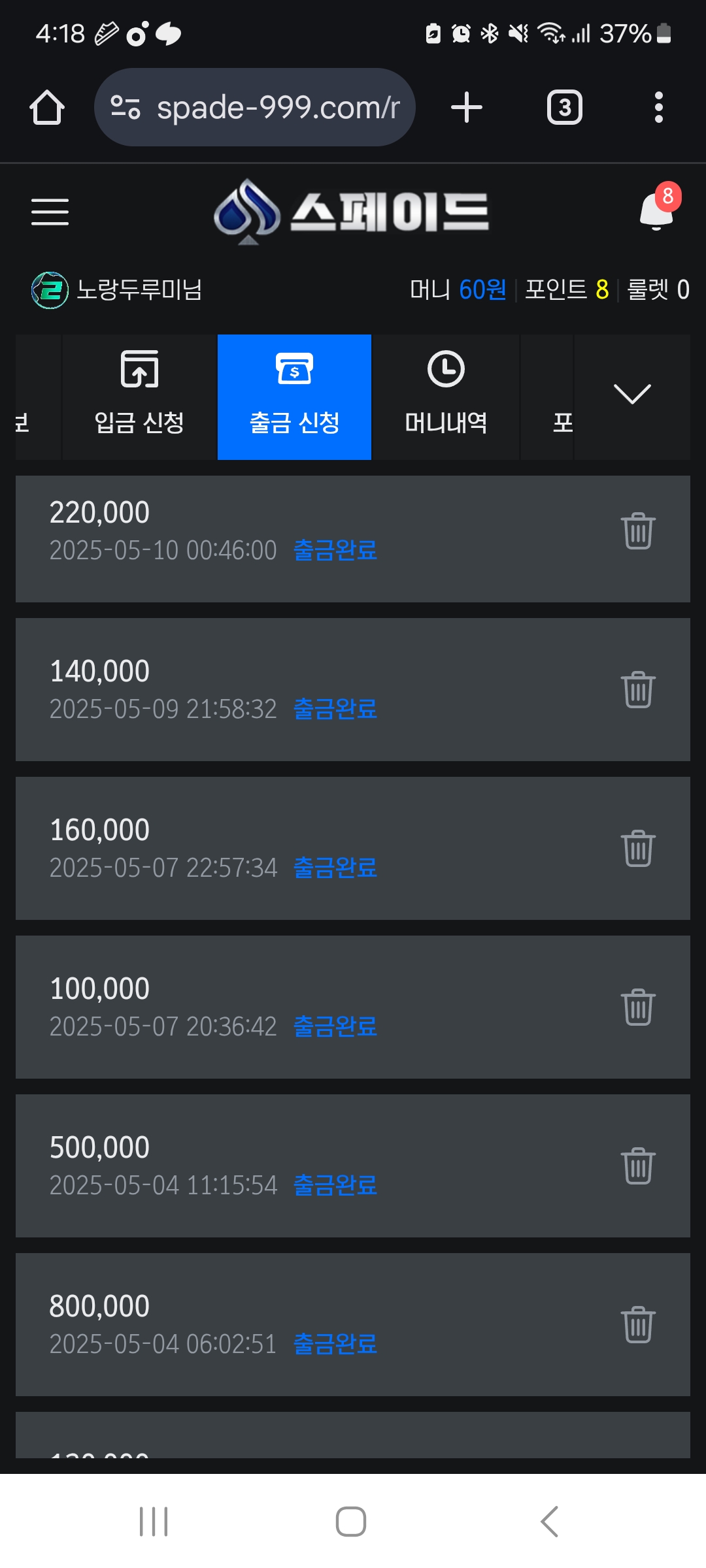The height and width of the screenshot is (1568, 706).
Task: Open the hamburger menu
Action: click(50, 212)
